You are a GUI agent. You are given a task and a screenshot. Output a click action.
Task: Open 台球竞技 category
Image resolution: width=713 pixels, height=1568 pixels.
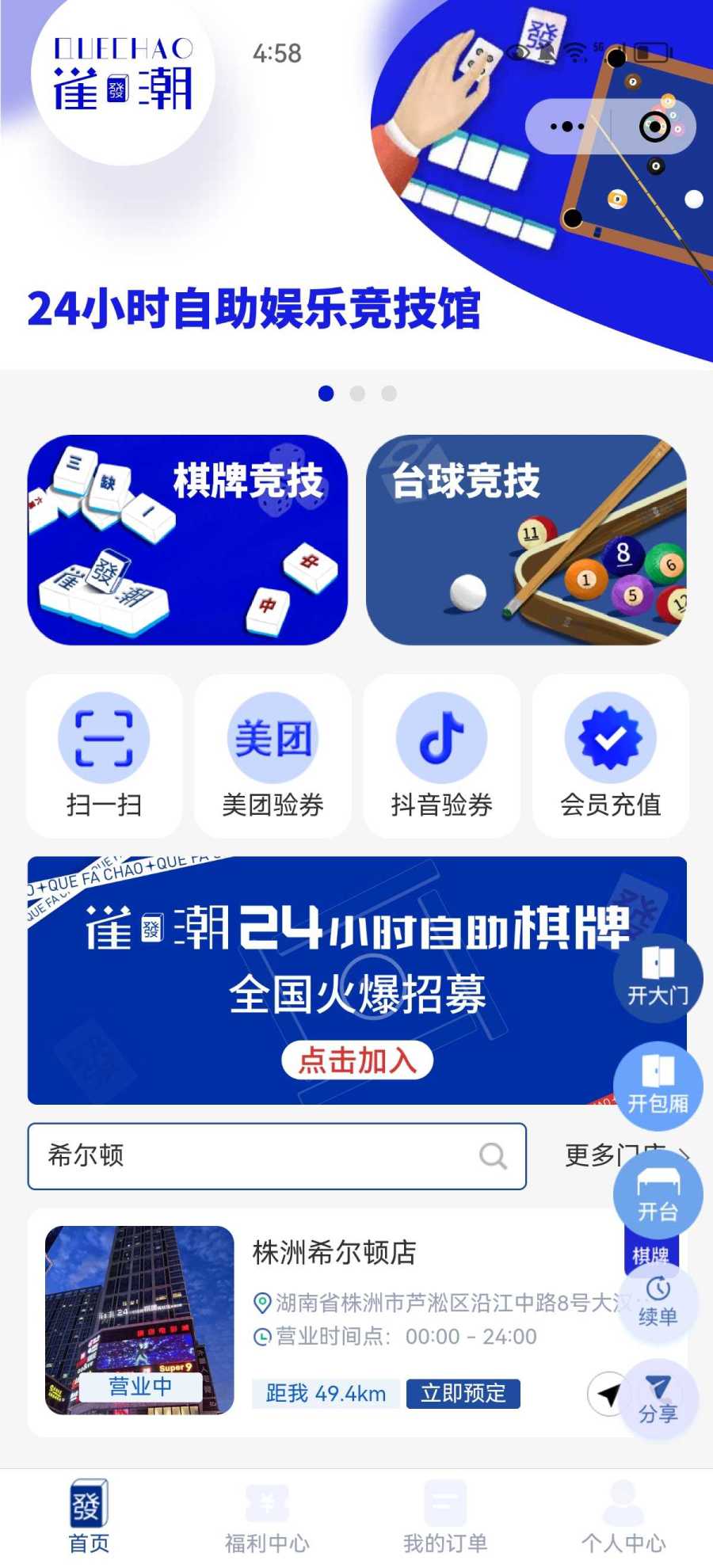pyautogui.click(x=526, y=539)
